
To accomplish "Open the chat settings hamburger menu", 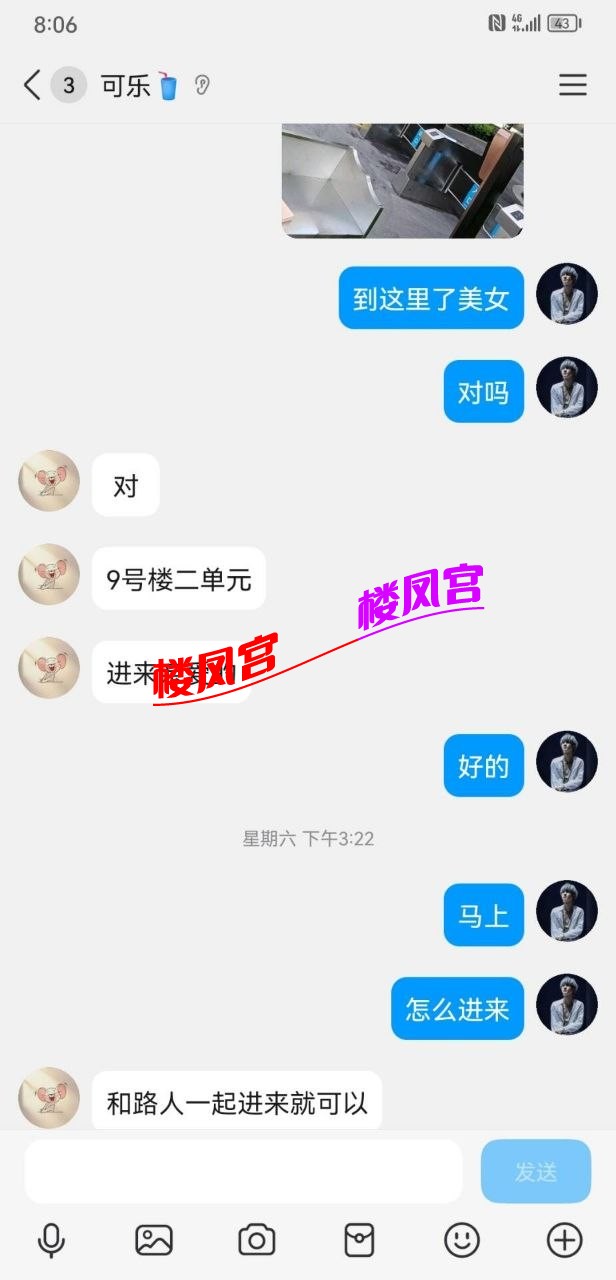I will [x=572, y=86].
